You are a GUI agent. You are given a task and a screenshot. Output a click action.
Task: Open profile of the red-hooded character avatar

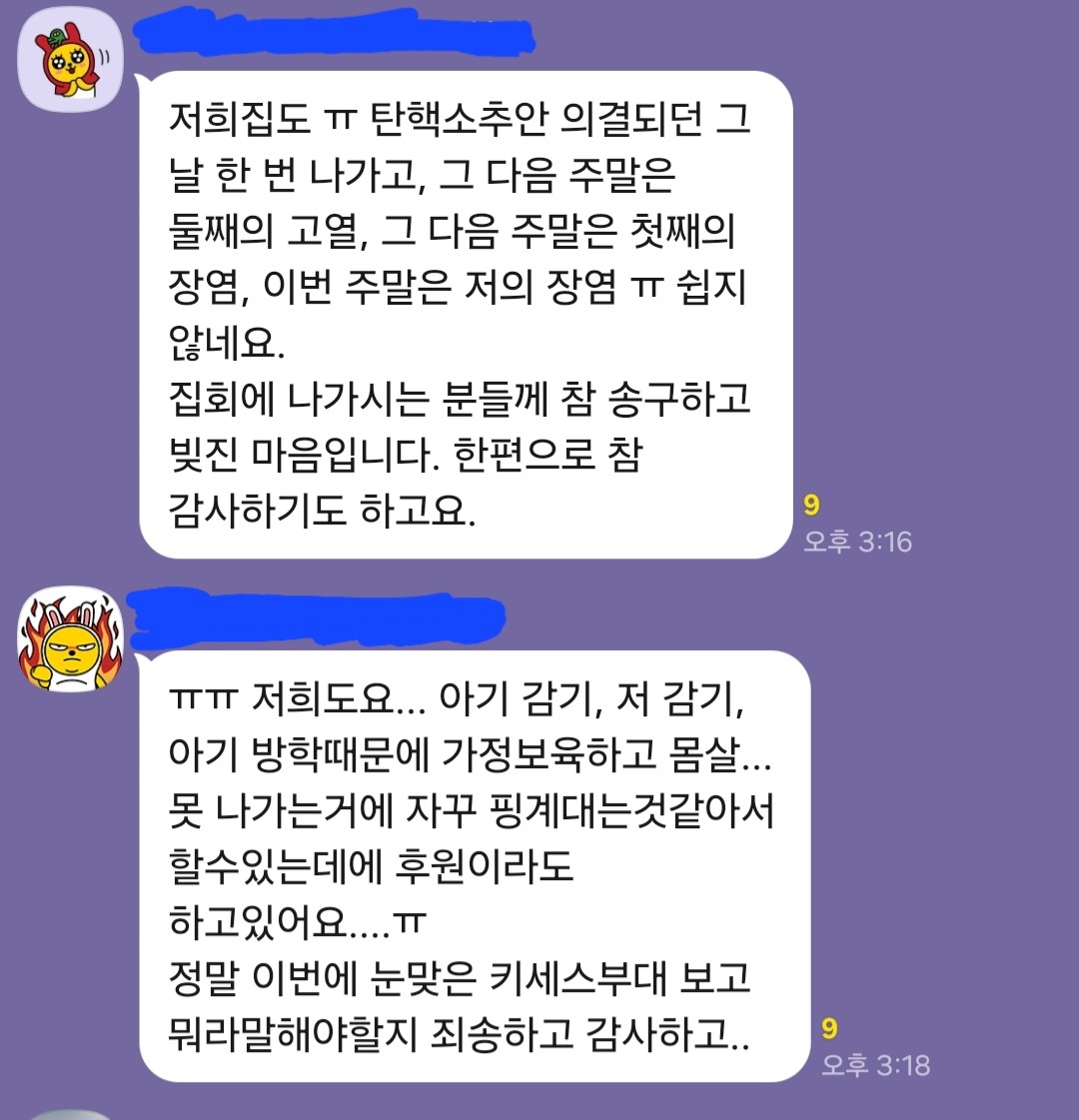(70, 60)
